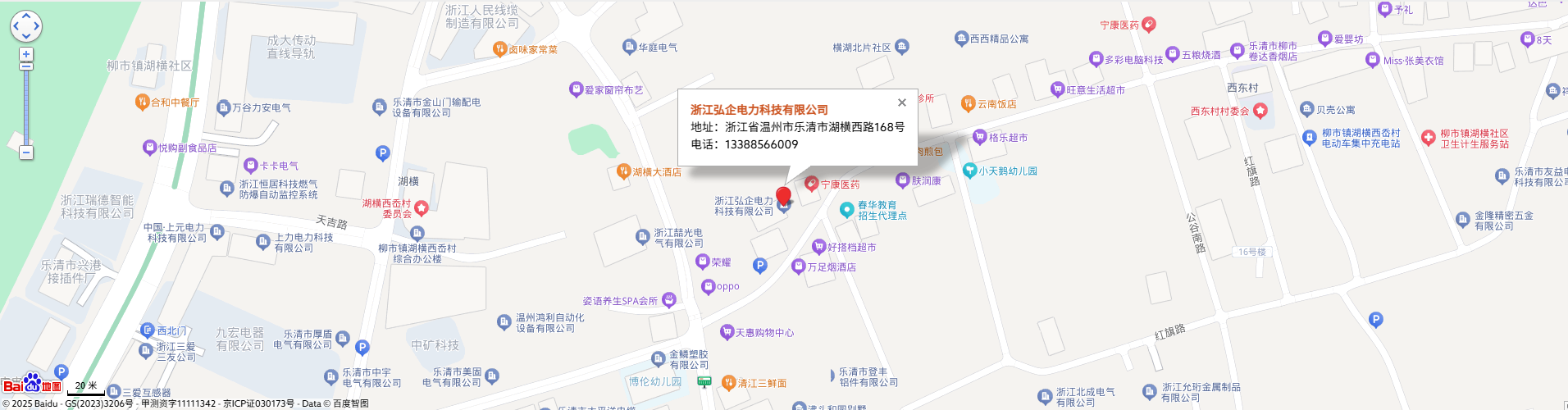
Task: Pan the map up with the arrow control
Action: (25, 16)
